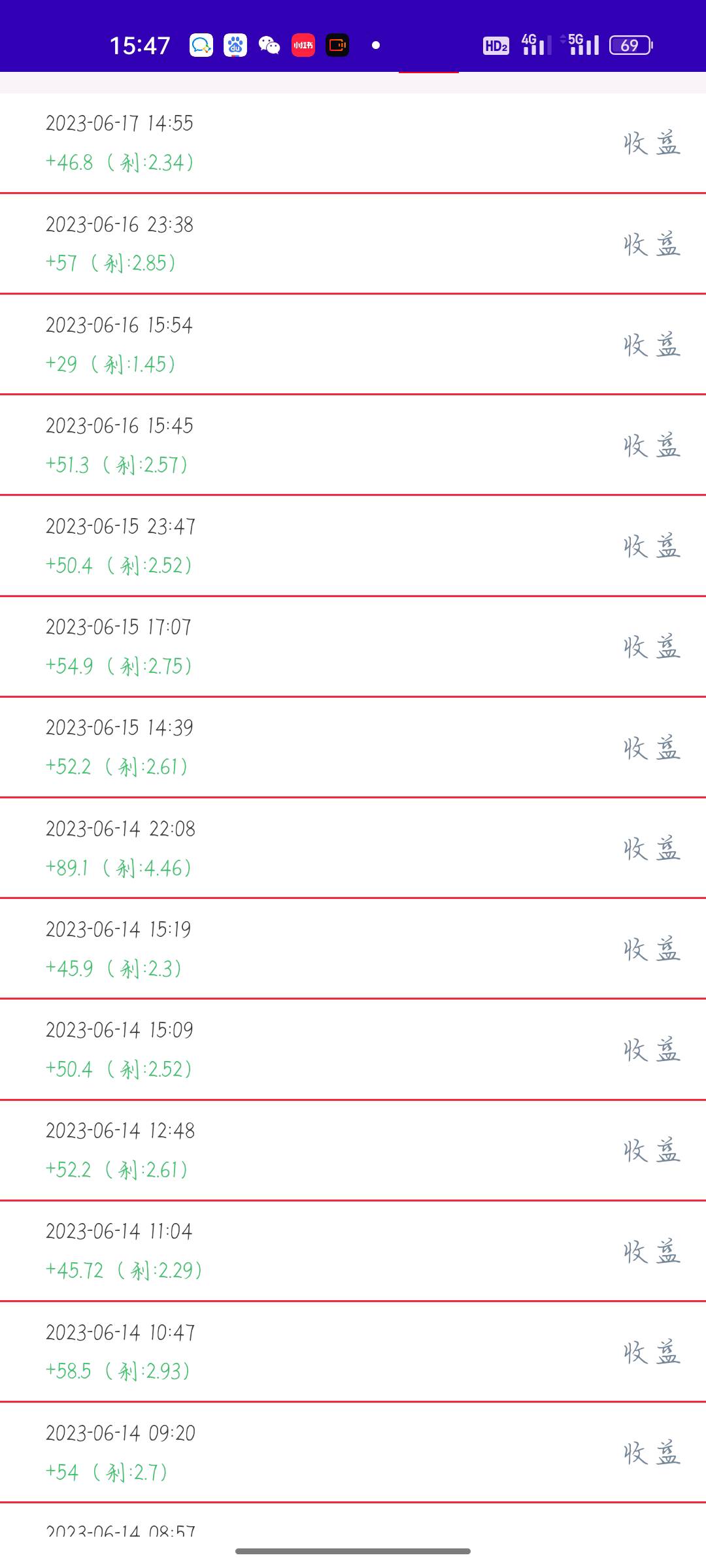Open the 2023-06-14 09:20 record of +54
Screen dimensions: 706x1568
click(x=353, y=1452)
